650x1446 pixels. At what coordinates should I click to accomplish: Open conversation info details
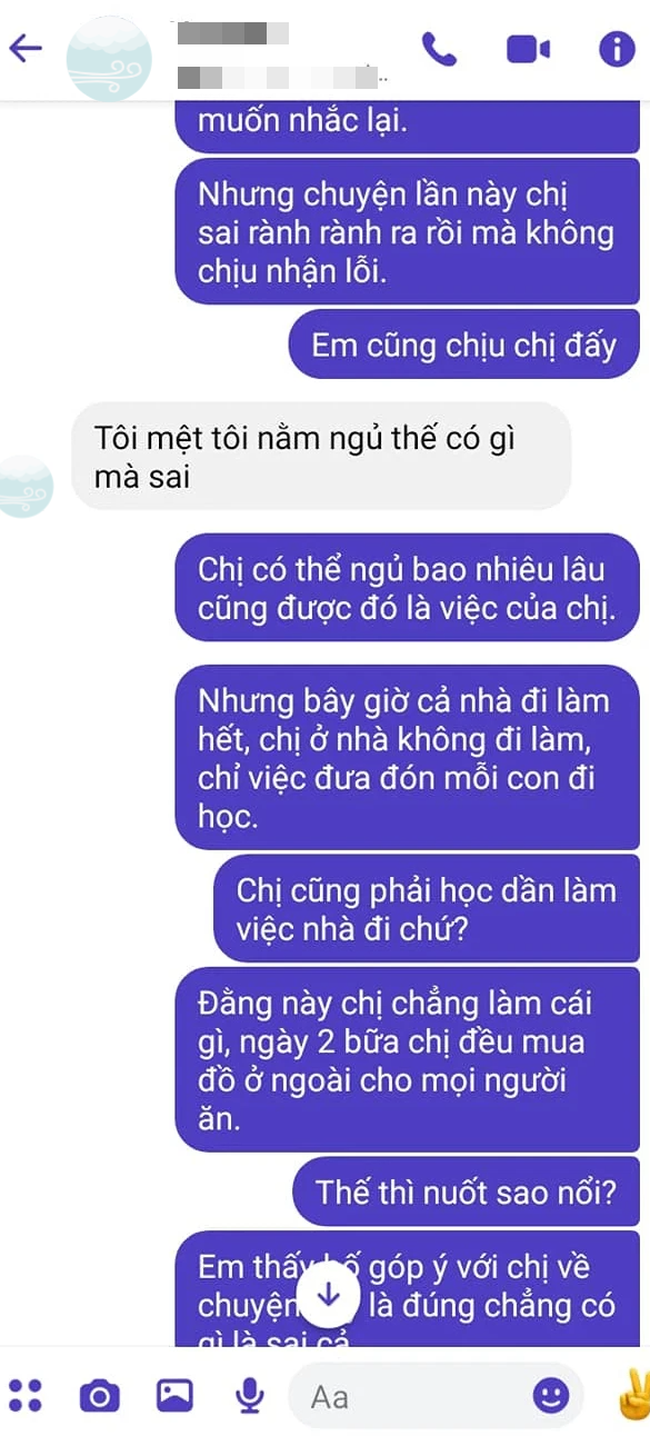(616, 48)
